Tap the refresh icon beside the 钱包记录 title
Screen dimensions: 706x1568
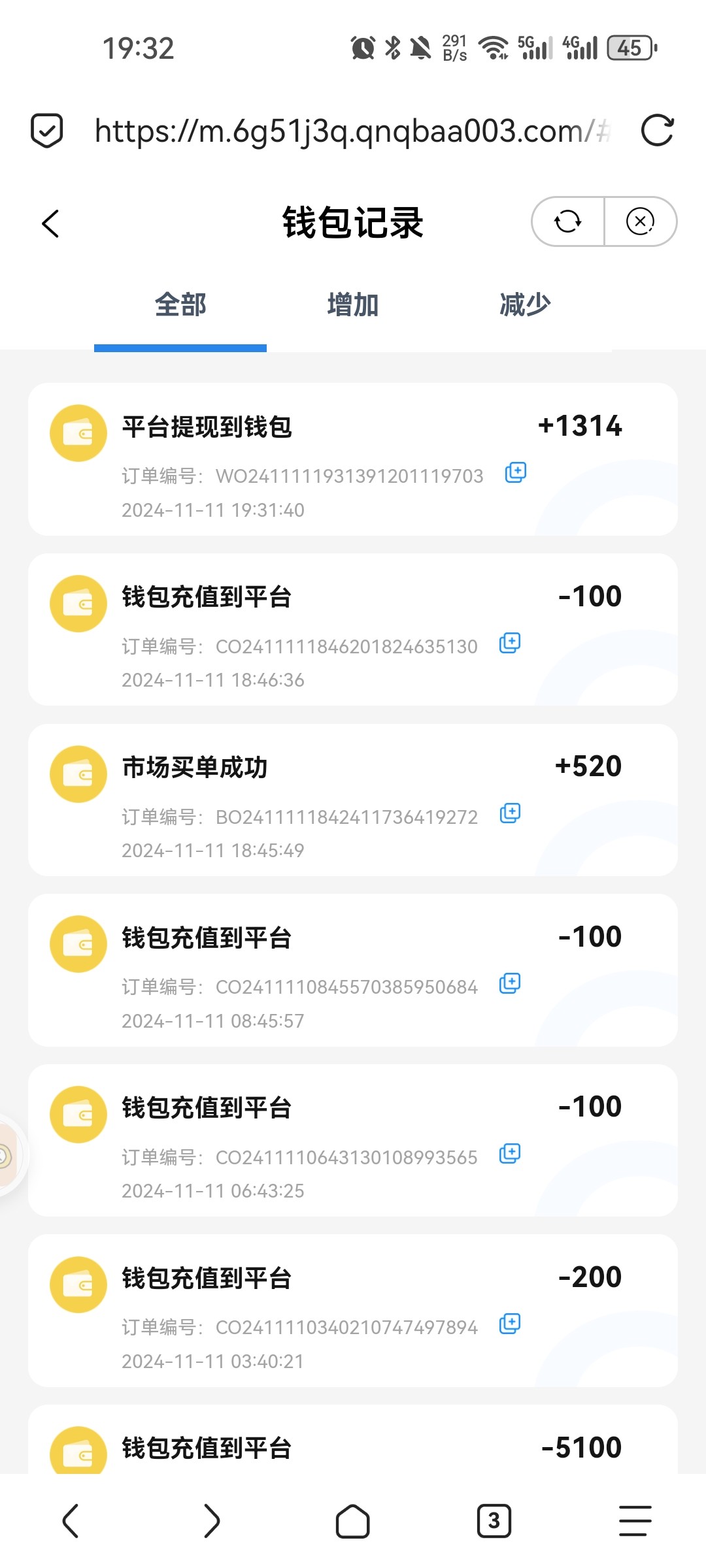(567, 221)
